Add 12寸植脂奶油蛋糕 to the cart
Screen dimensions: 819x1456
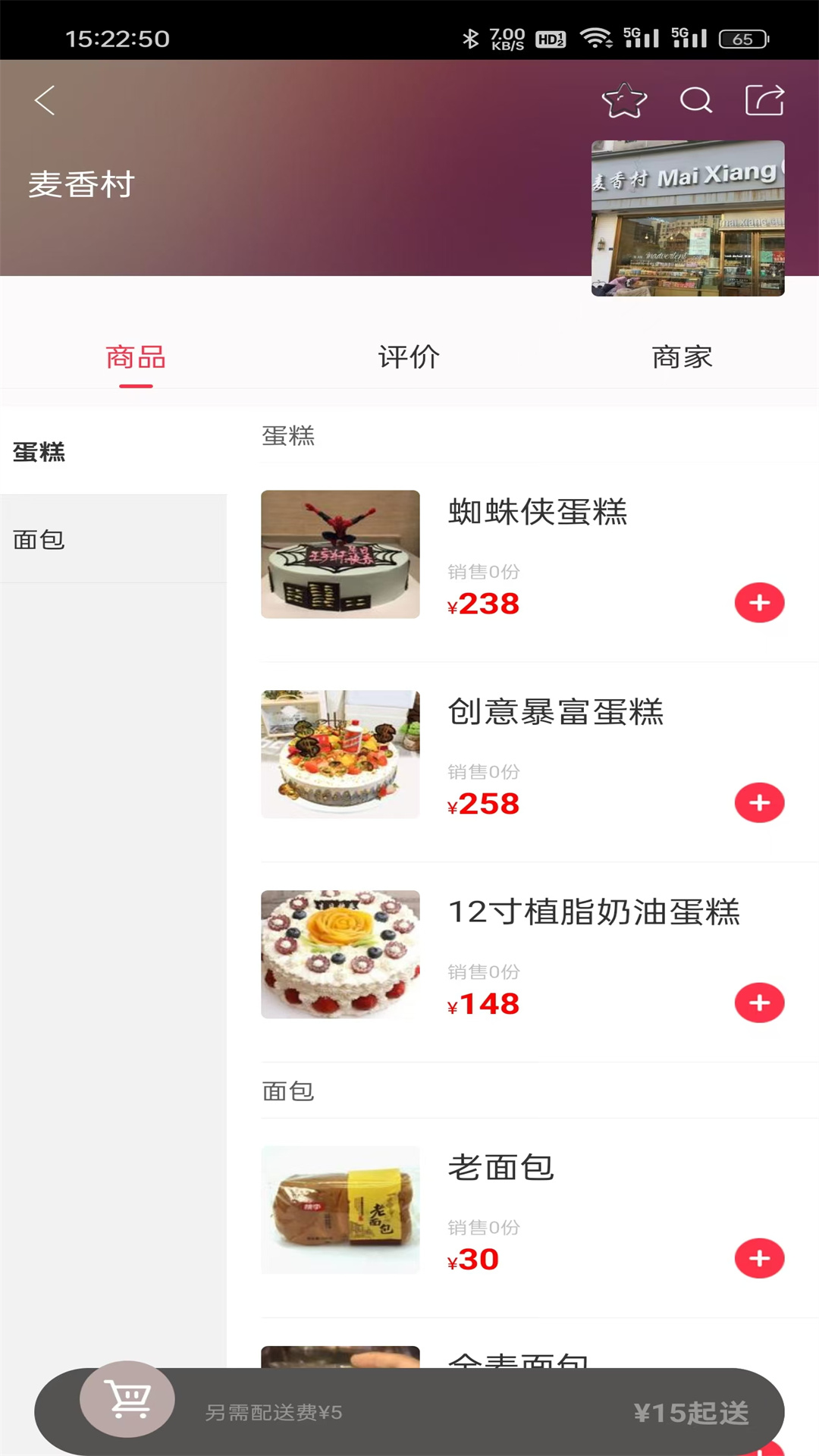tap(759, 1003)
